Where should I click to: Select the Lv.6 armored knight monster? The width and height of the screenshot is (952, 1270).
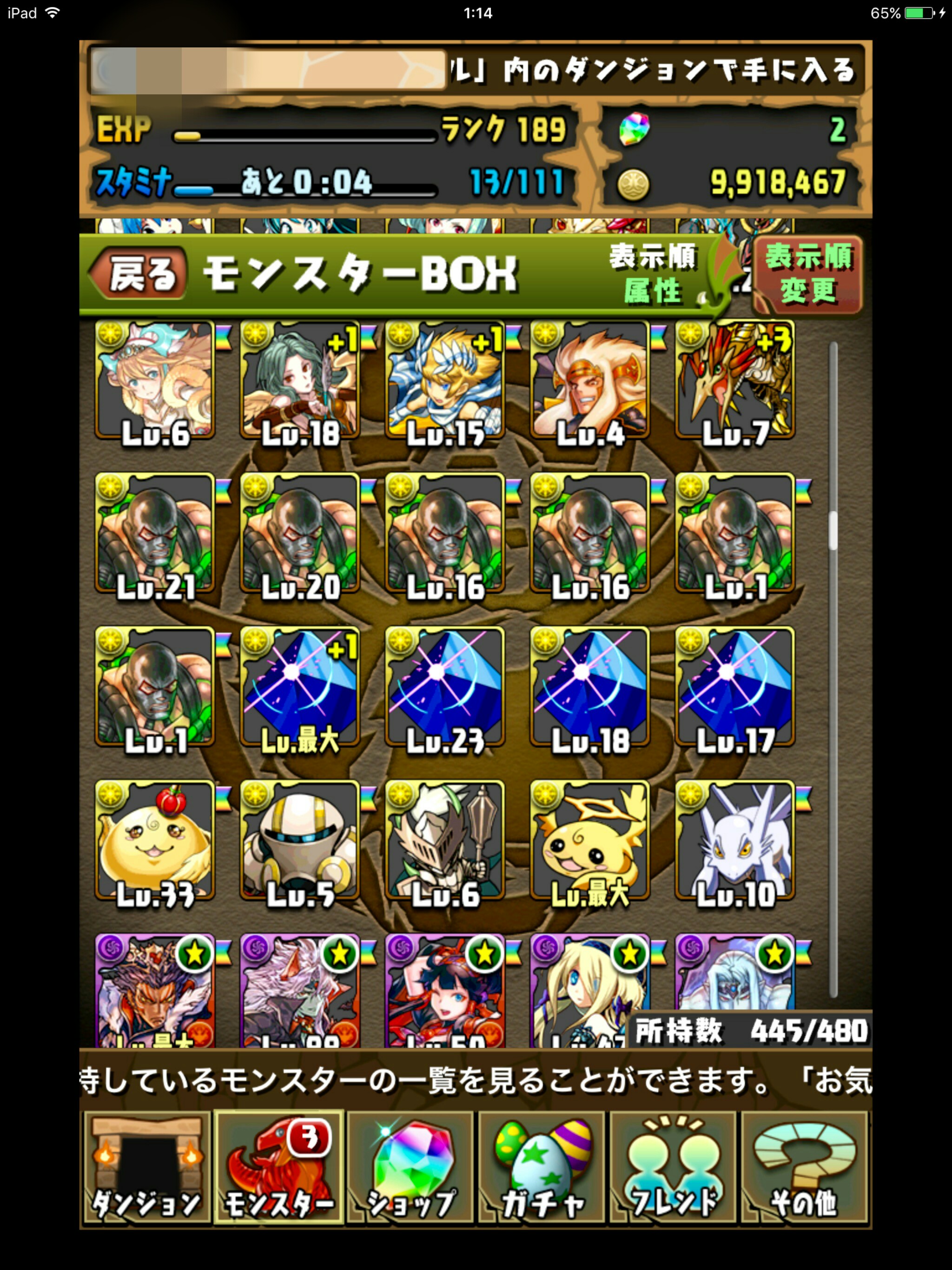pyautogui.click(x=445, y=842)
